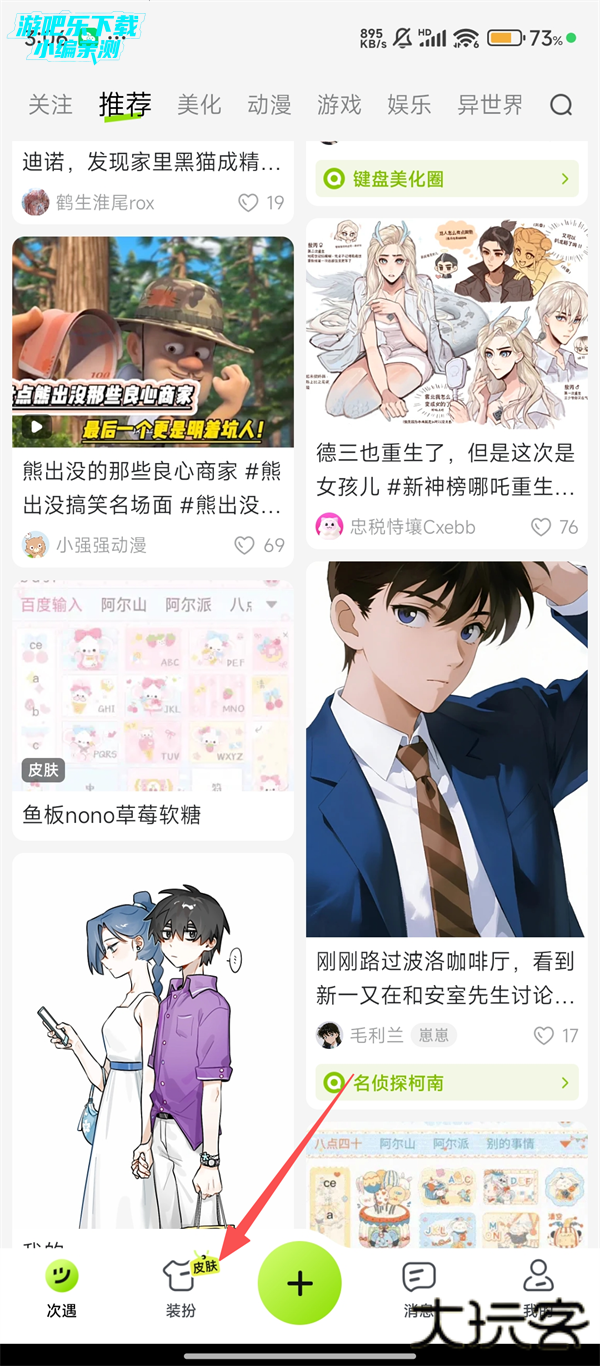Open the 消息 messages tab

click(418, 1287)
